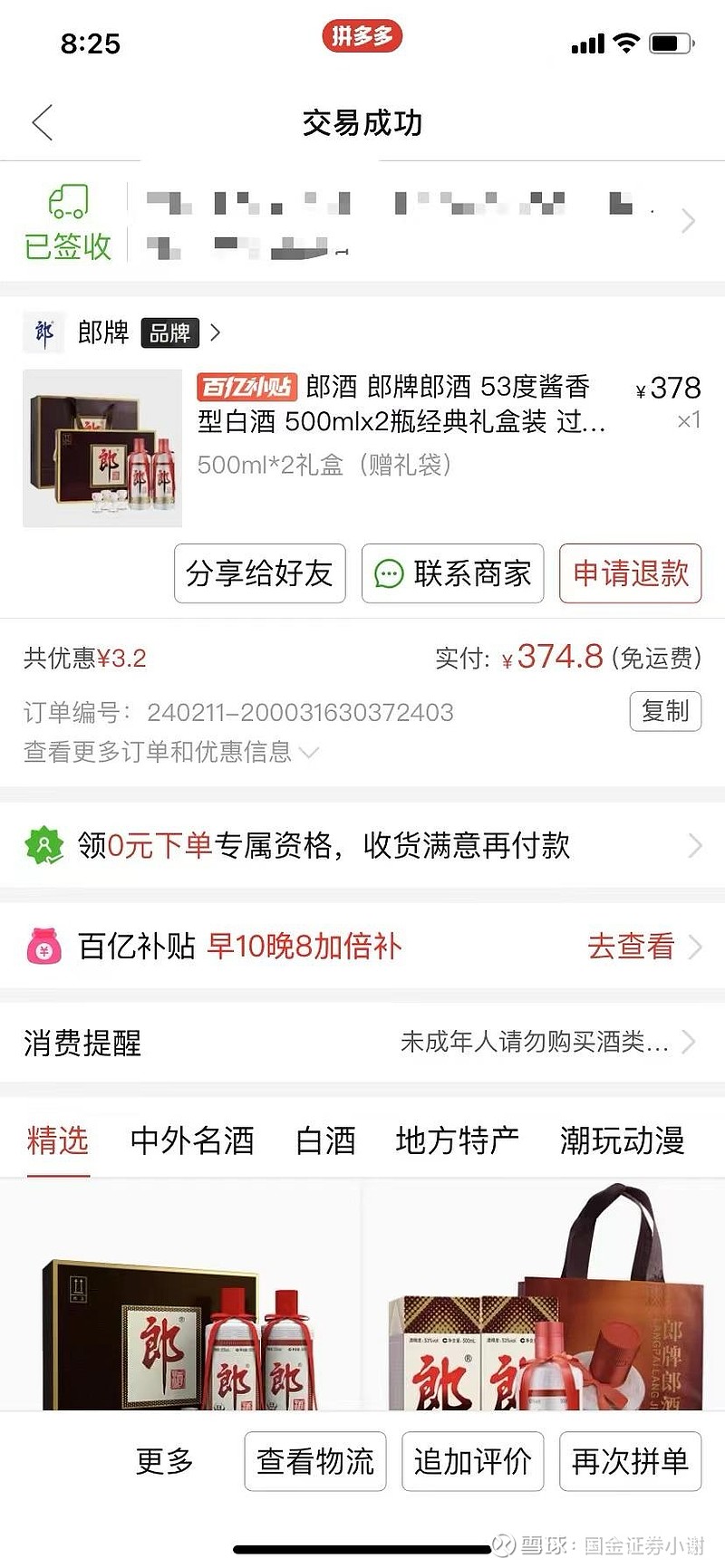Tap the 拼多多 logo at the top
725x1568 pixels.
tap(362, 38)
